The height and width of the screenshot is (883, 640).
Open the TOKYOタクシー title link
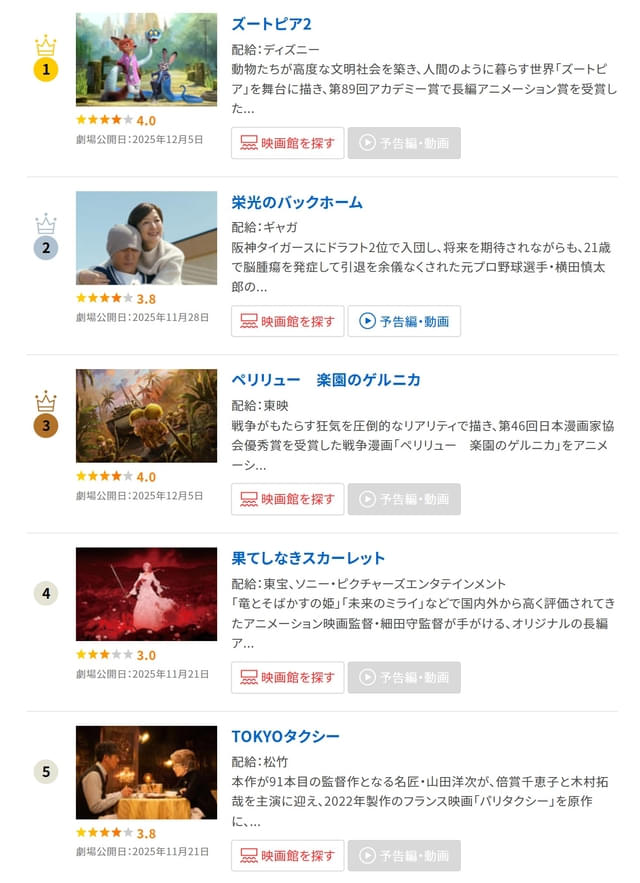tap(286, 736)
